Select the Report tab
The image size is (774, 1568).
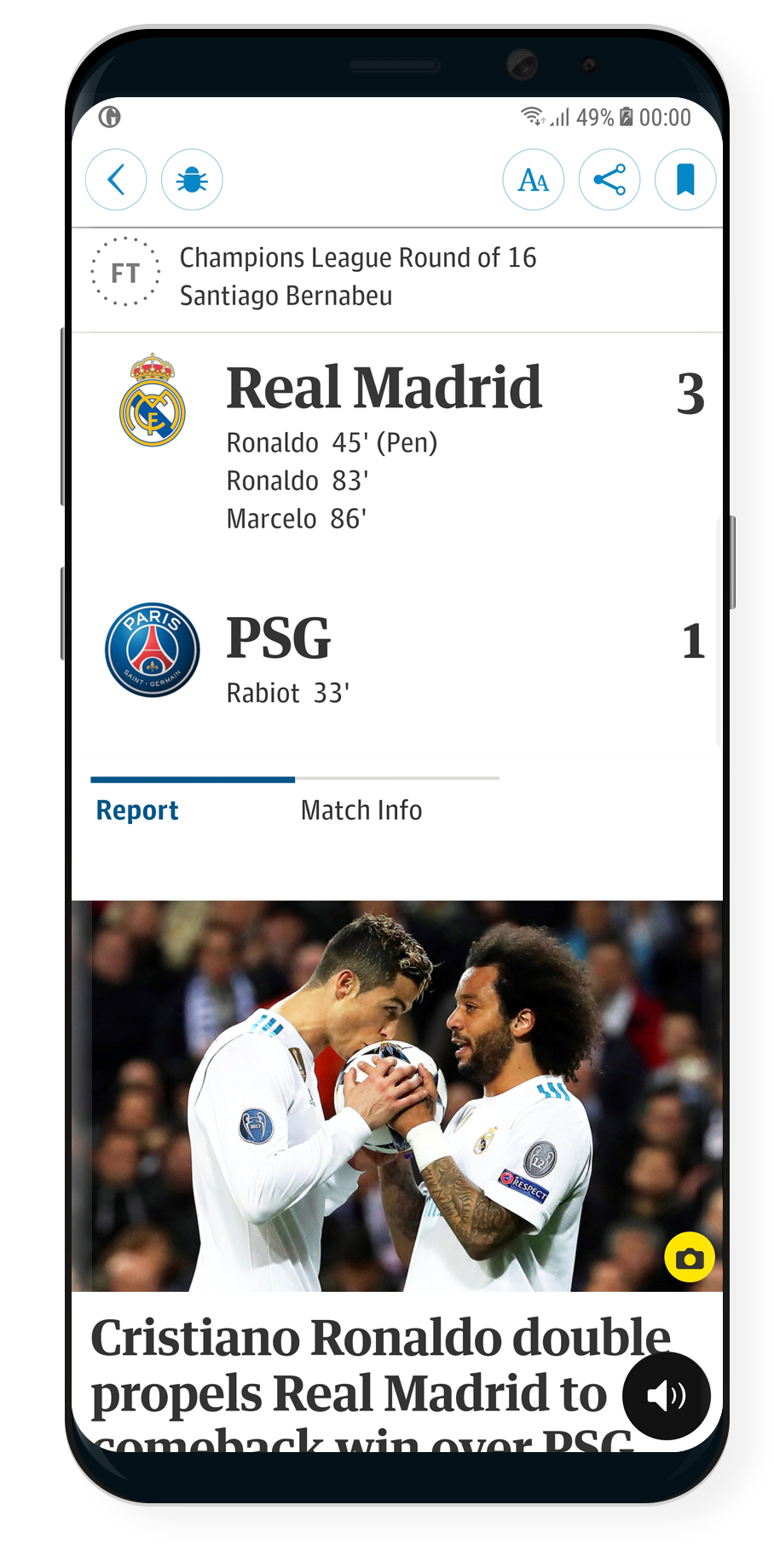137,810
